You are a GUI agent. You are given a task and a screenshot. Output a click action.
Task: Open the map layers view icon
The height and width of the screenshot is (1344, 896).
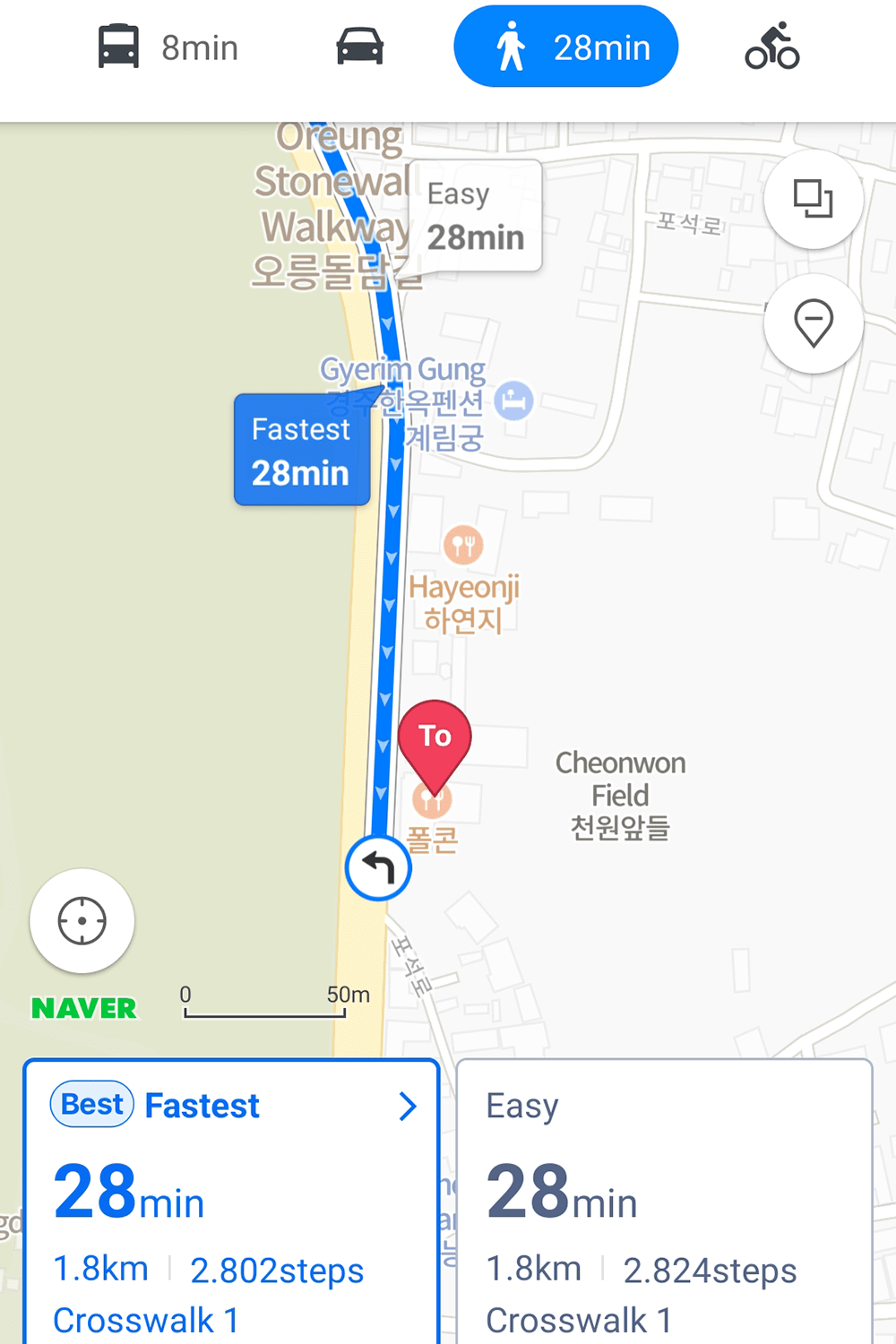[813, 200]
